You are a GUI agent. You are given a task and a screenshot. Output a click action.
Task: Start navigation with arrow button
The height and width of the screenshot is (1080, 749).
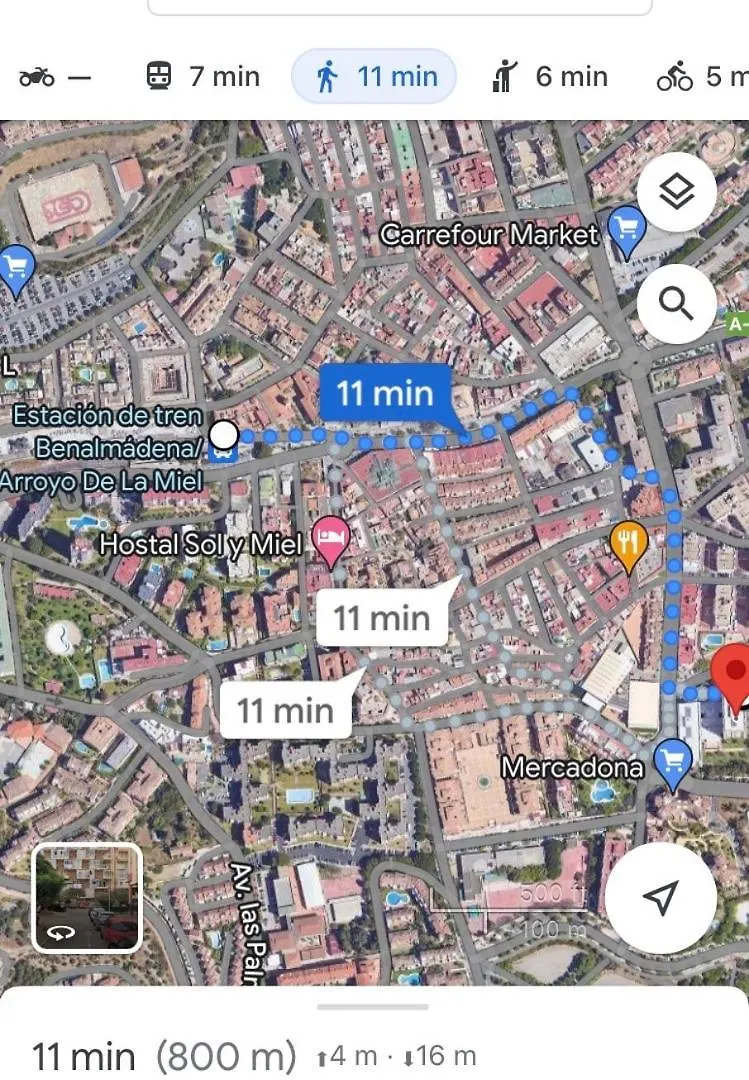pyautogui.click(x=660, y=897)
